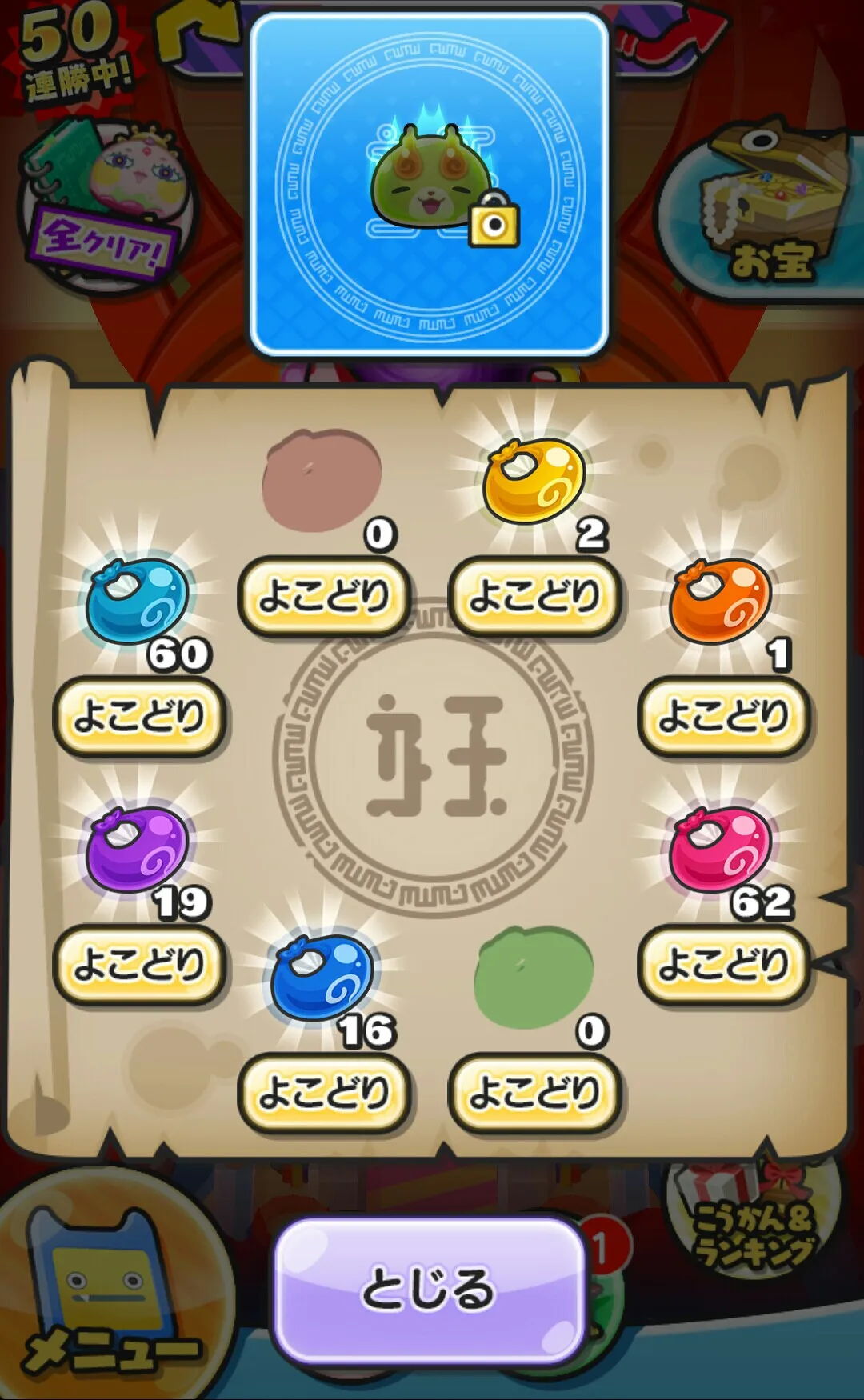Image resolution: width=864 pixels, height=1400 pixels.
Task: Tap よこどり under the empty brown slot
Action: 324,596
